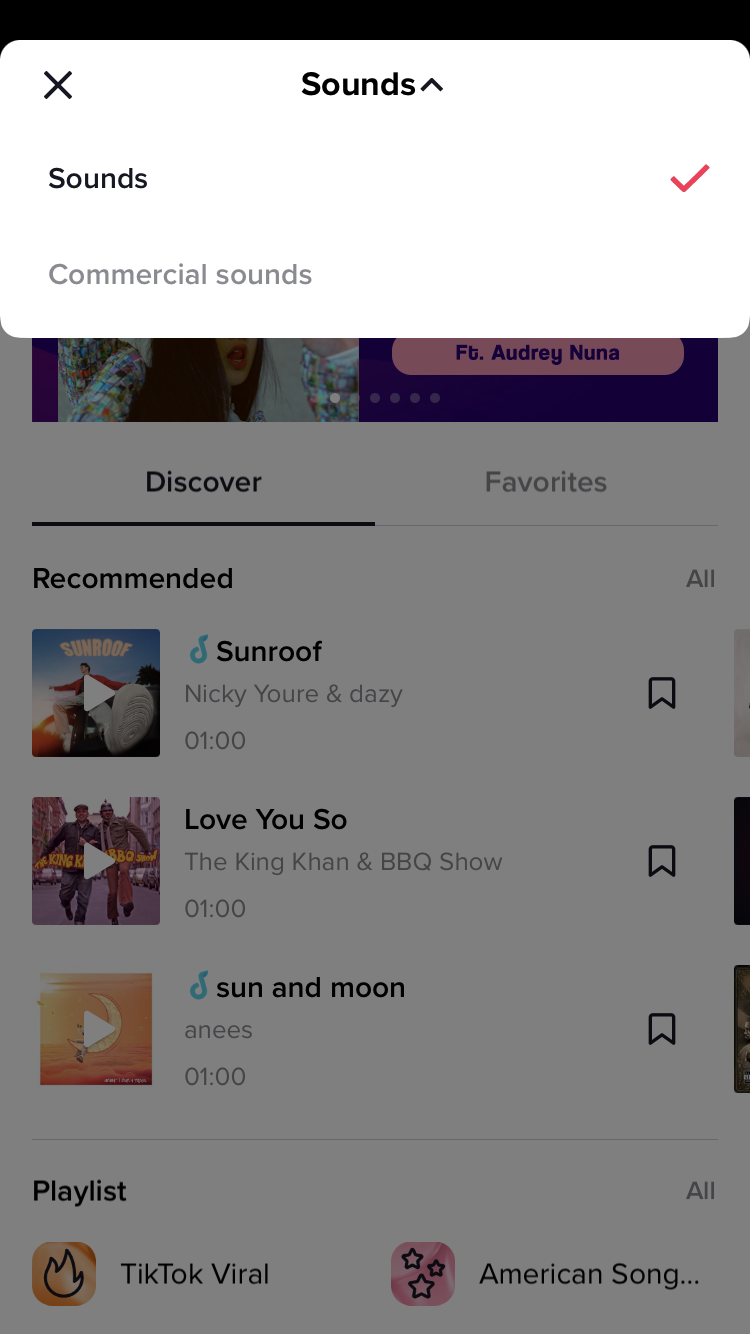Open the American Songs playlist star icon
Image resolution: width=750 pixels, height=1334 pixels.
[x=422, y=1273]
